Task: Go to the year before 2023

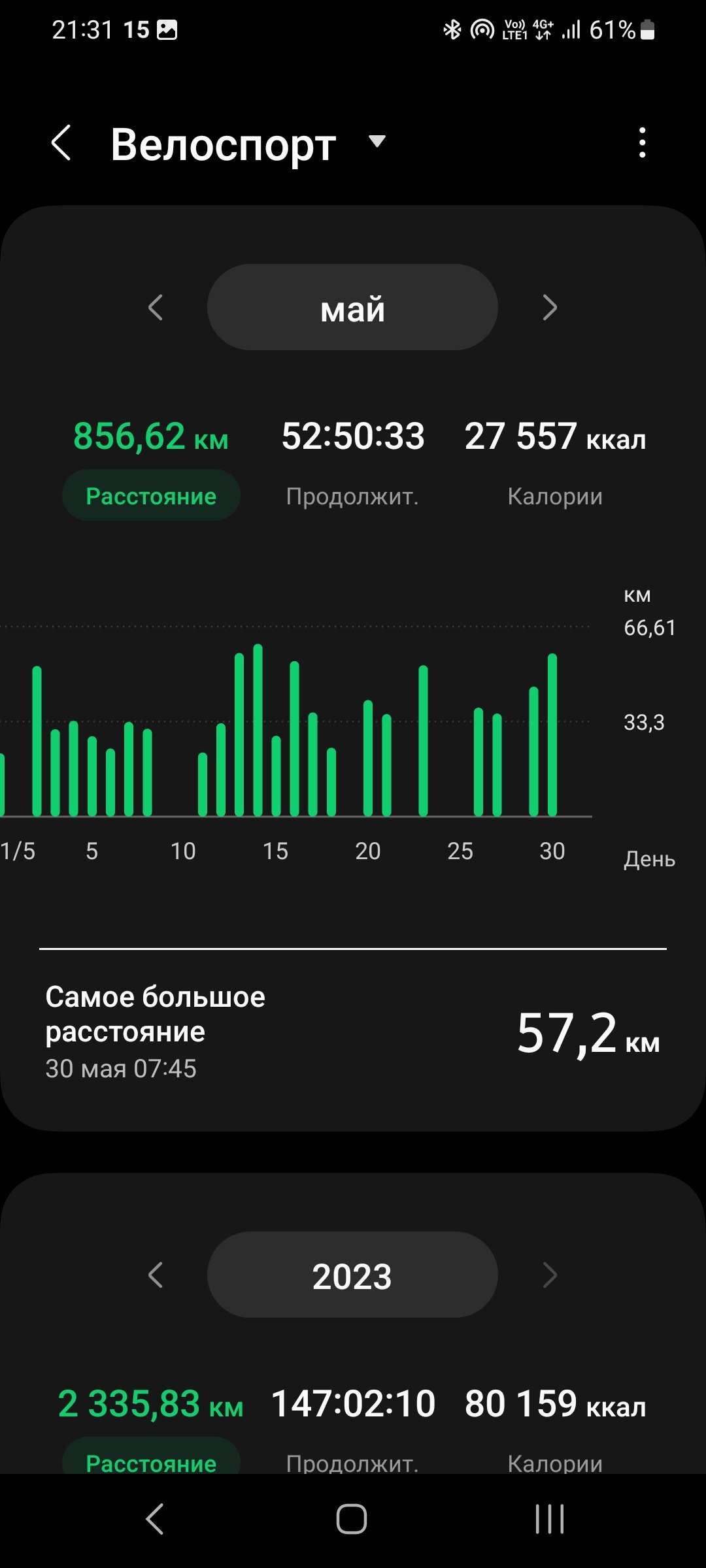Action: [156, 1275]
